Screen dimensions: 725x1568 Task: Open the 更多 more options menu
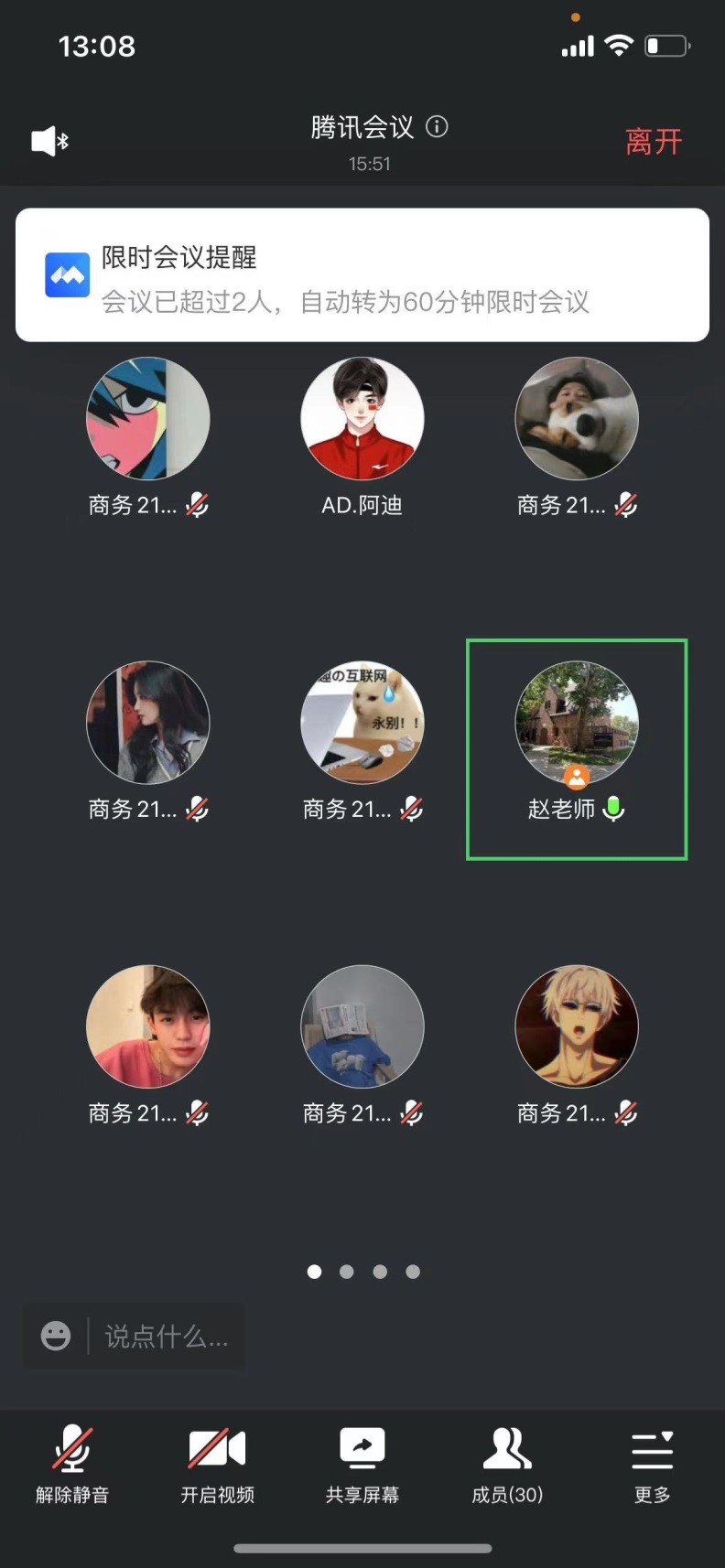click(x=652, y=1464)
